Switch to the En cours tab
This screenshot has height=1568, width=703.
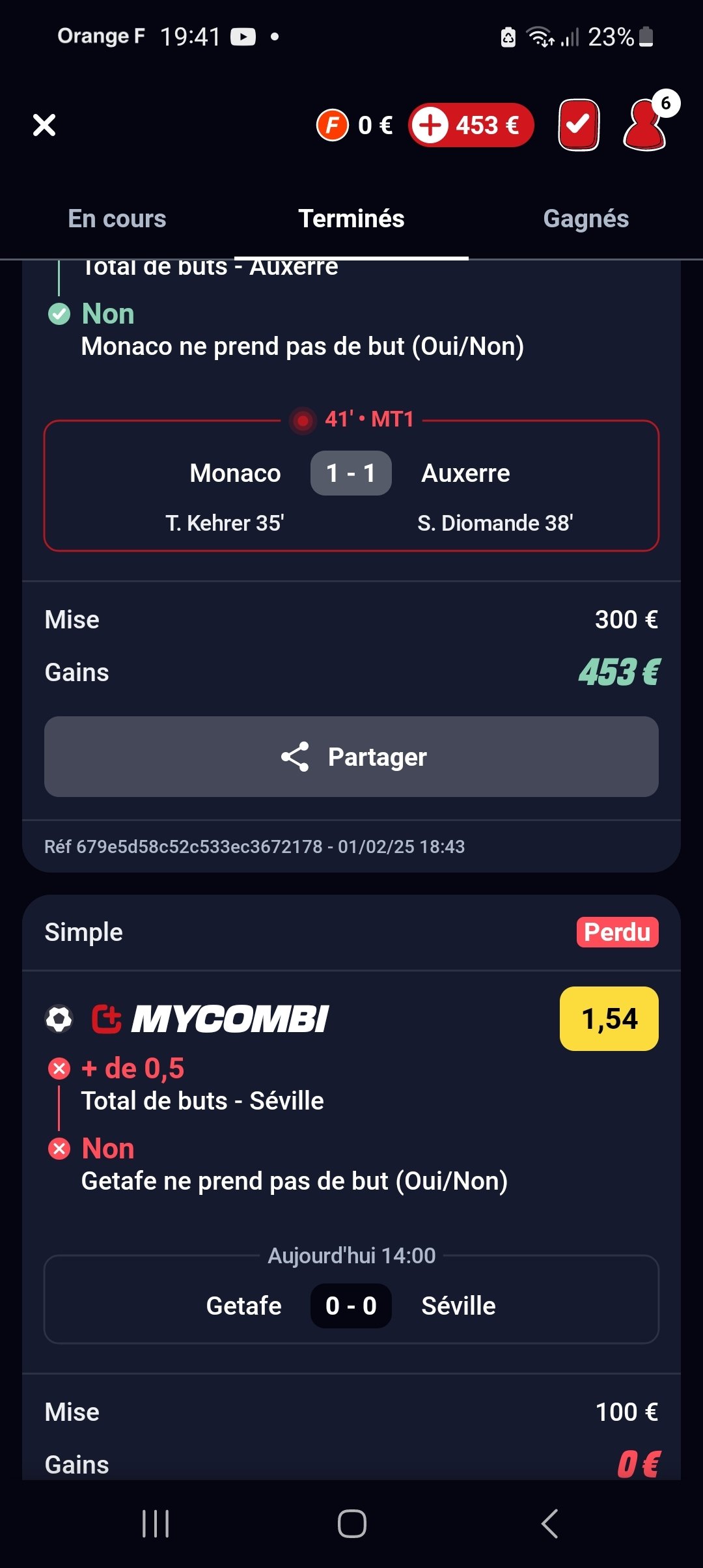117,219
